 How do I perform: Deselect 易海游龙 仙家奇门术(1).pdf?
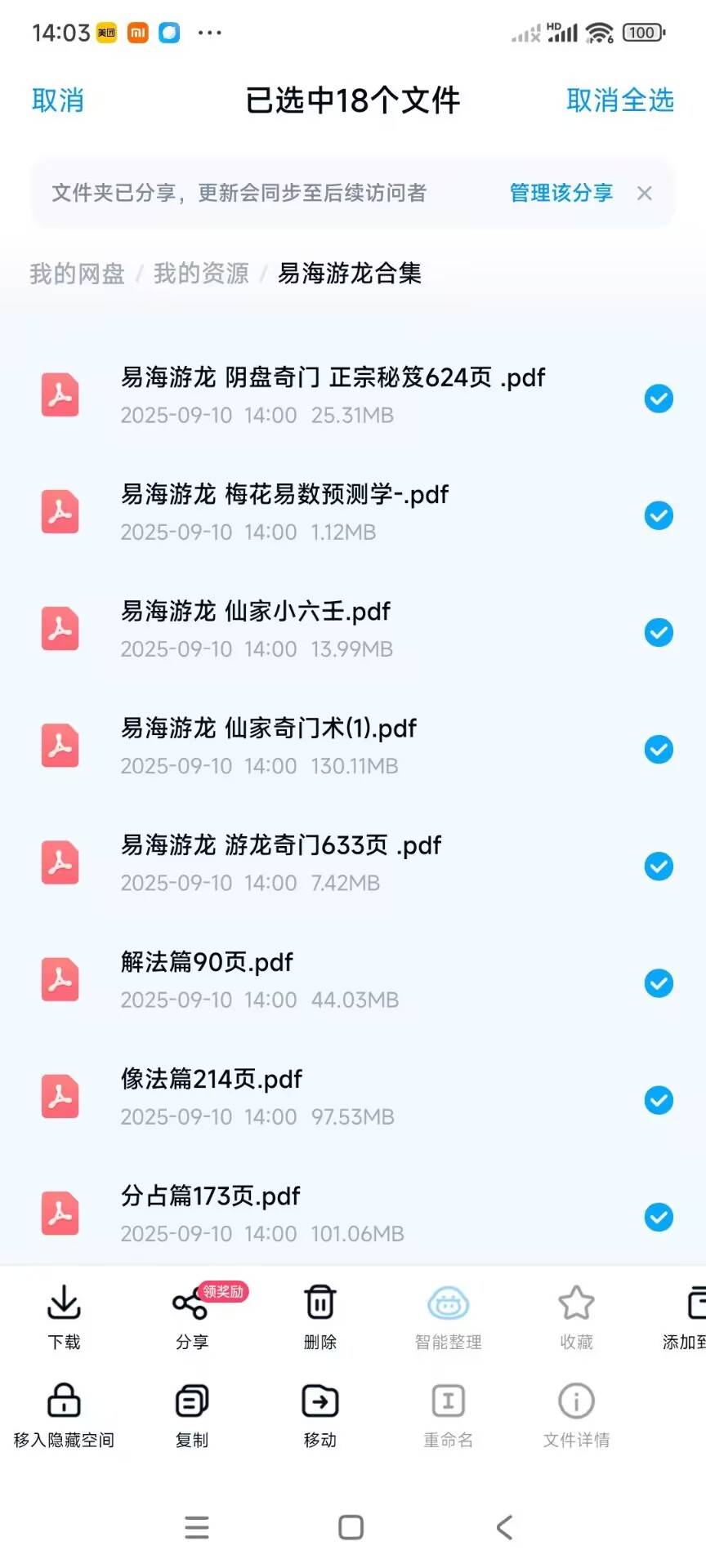tap(659, 749)
